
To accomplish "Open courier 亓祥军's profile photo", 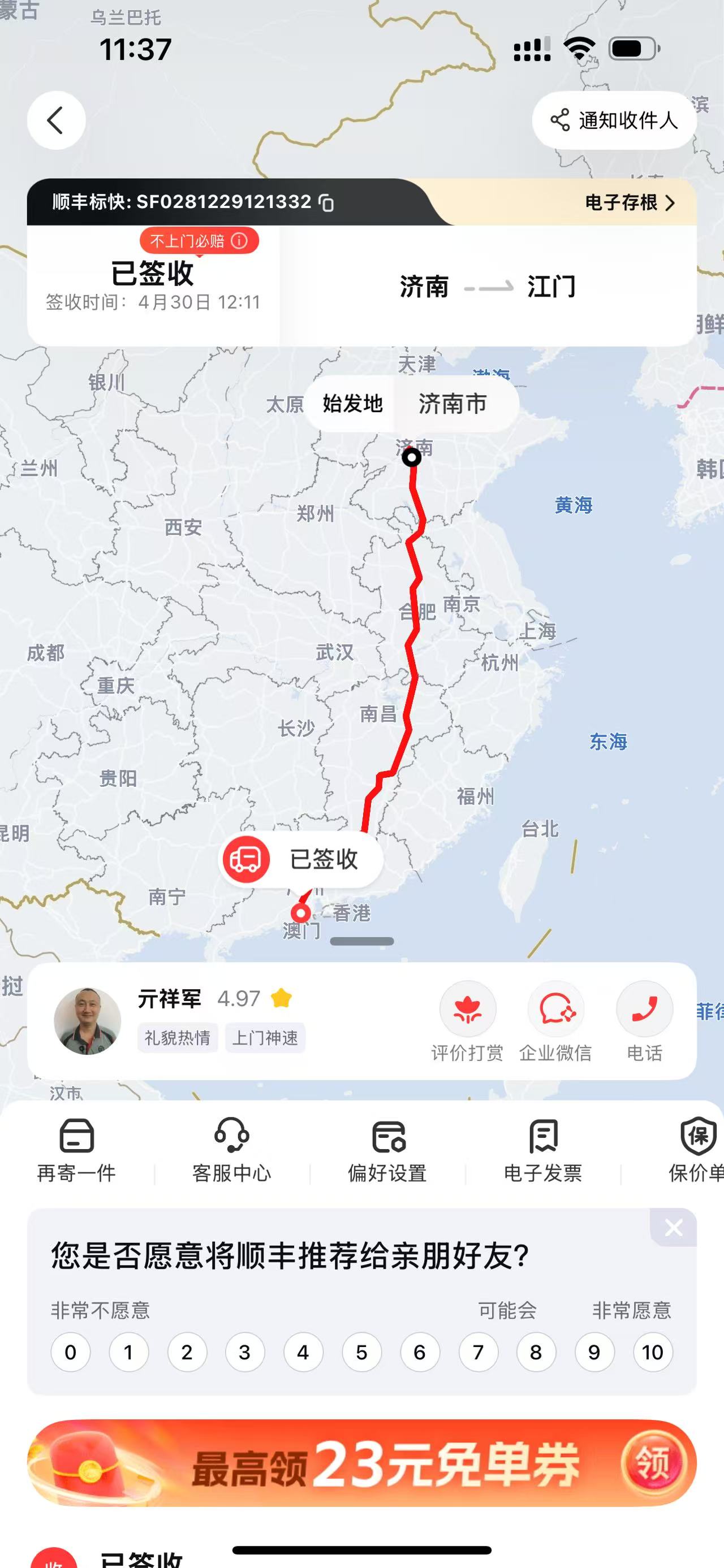I will click(x=88, y=1021).
